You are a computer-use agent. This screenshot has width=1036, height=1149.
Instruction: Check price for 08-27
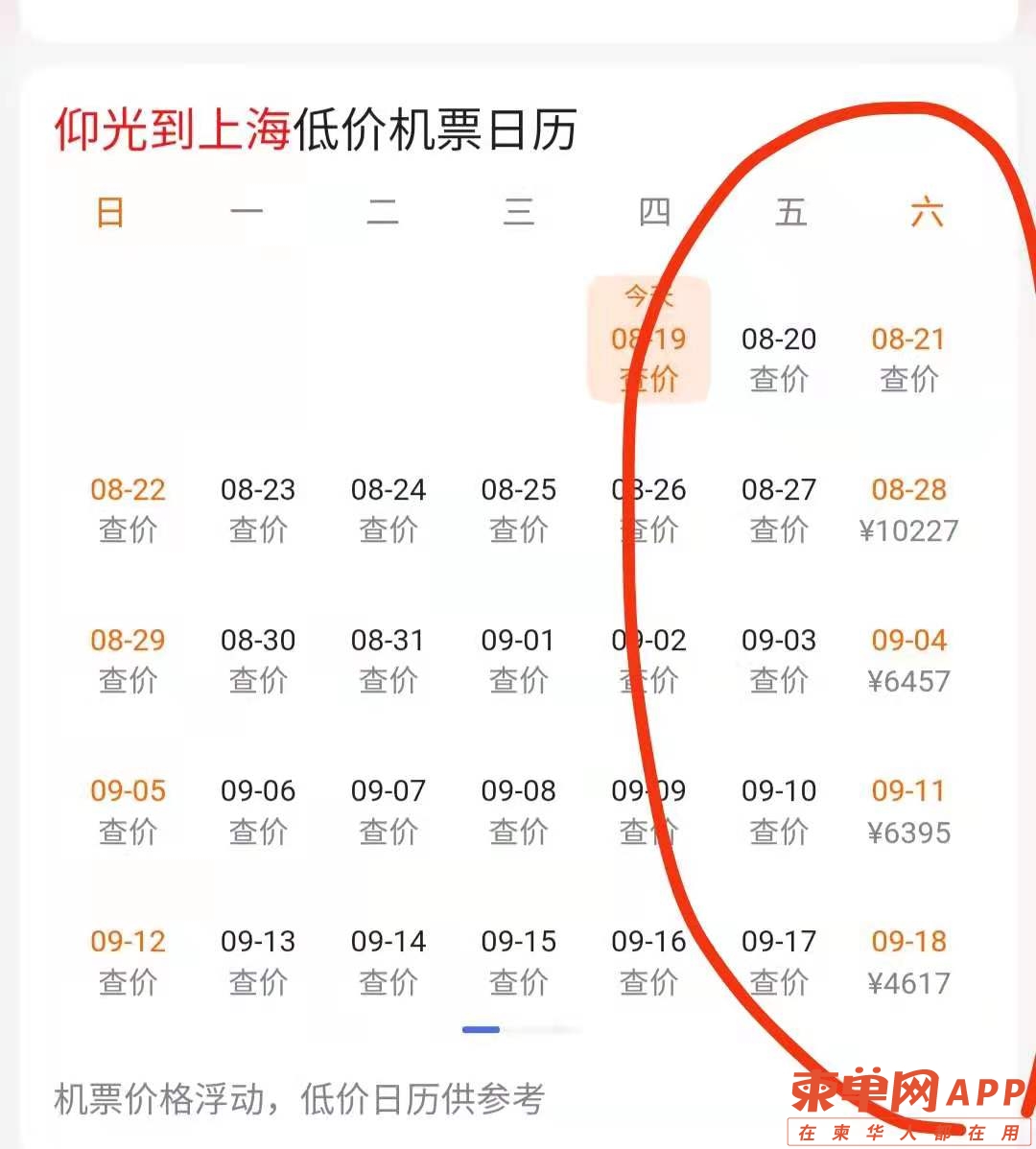(x=778, y=509)
